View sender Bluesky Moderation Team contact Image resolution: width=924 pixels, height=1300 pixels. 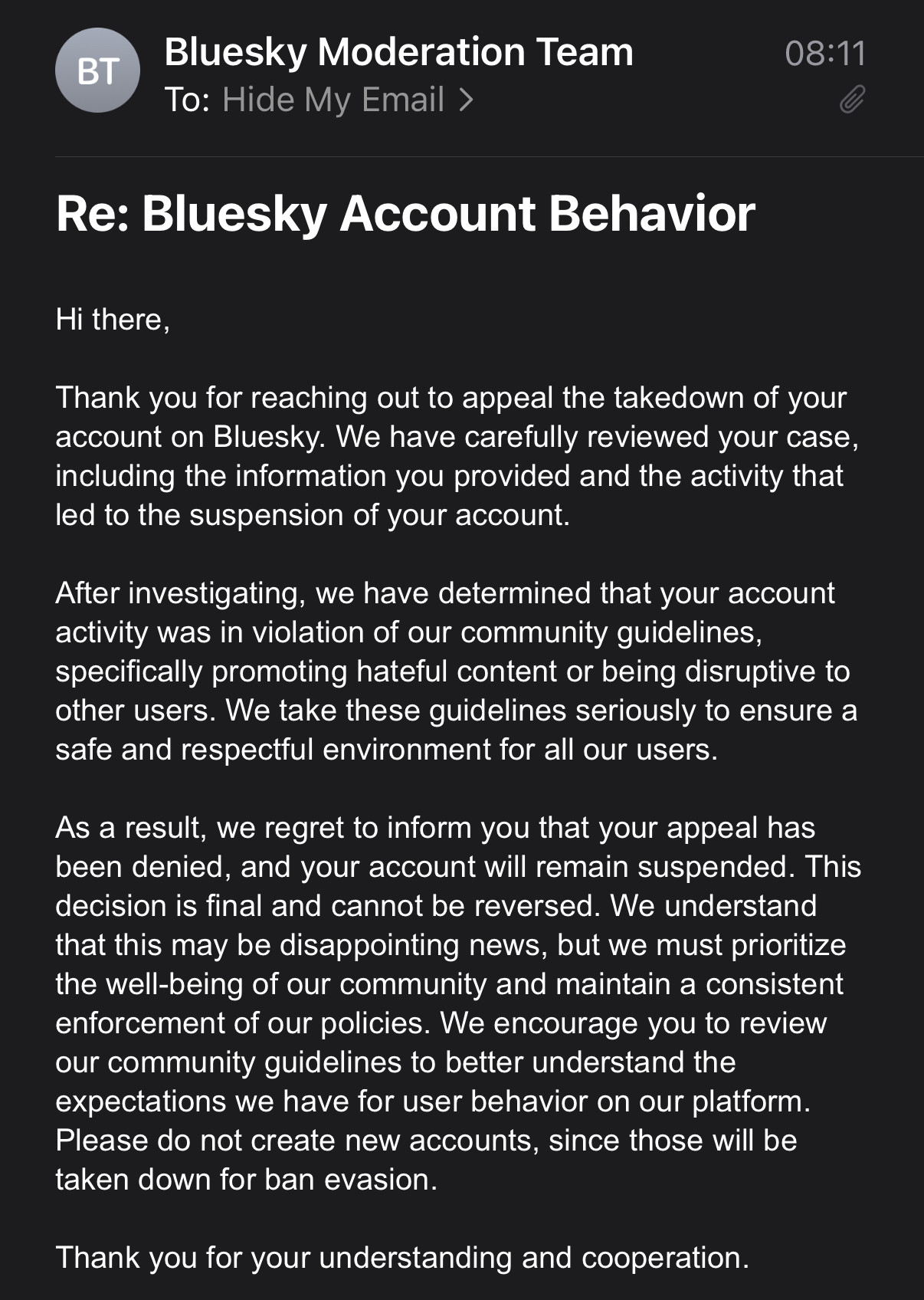(x=398, y=52)
